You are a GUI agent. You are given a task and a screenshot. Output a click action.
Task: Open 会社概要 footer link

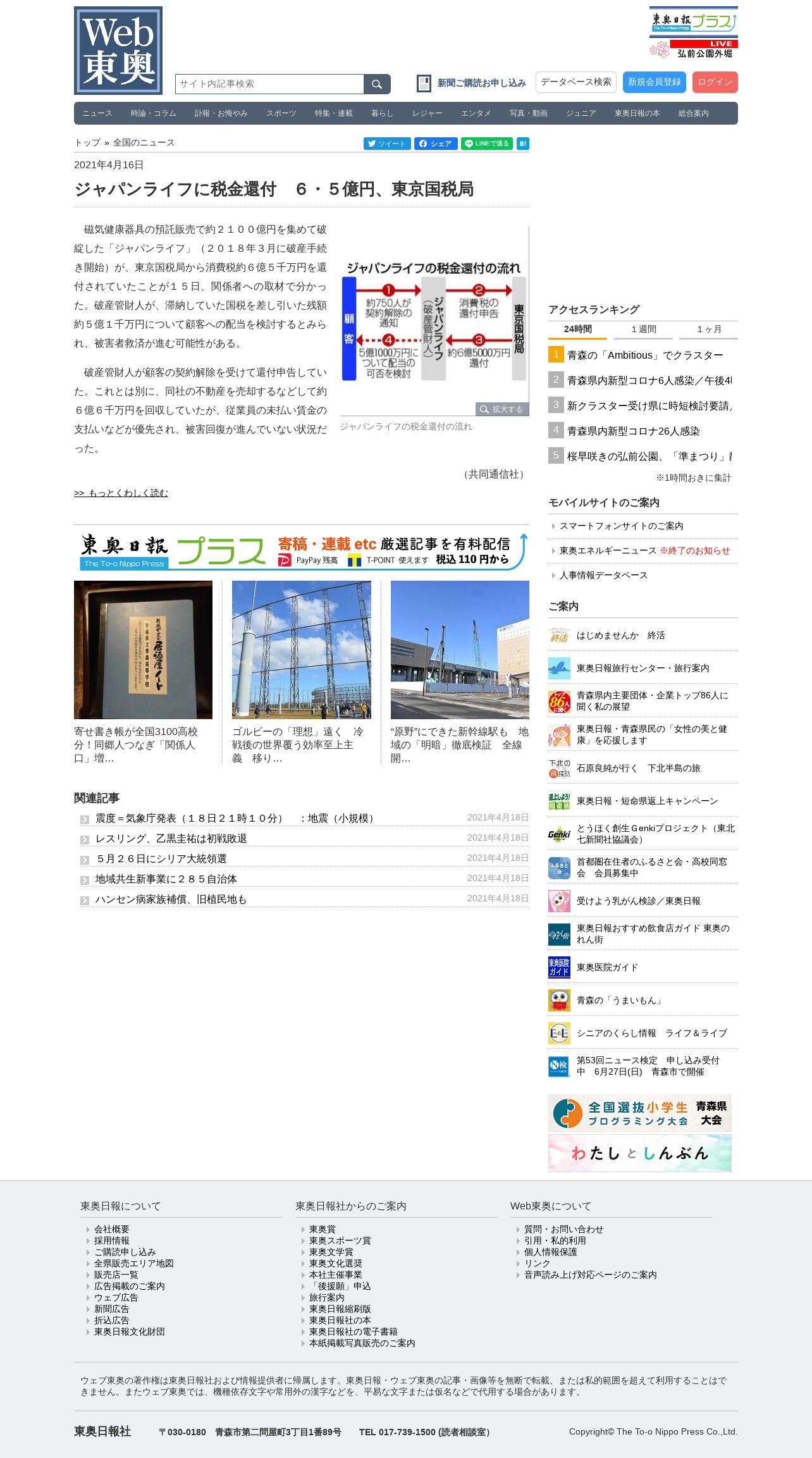coord(112,1229)
